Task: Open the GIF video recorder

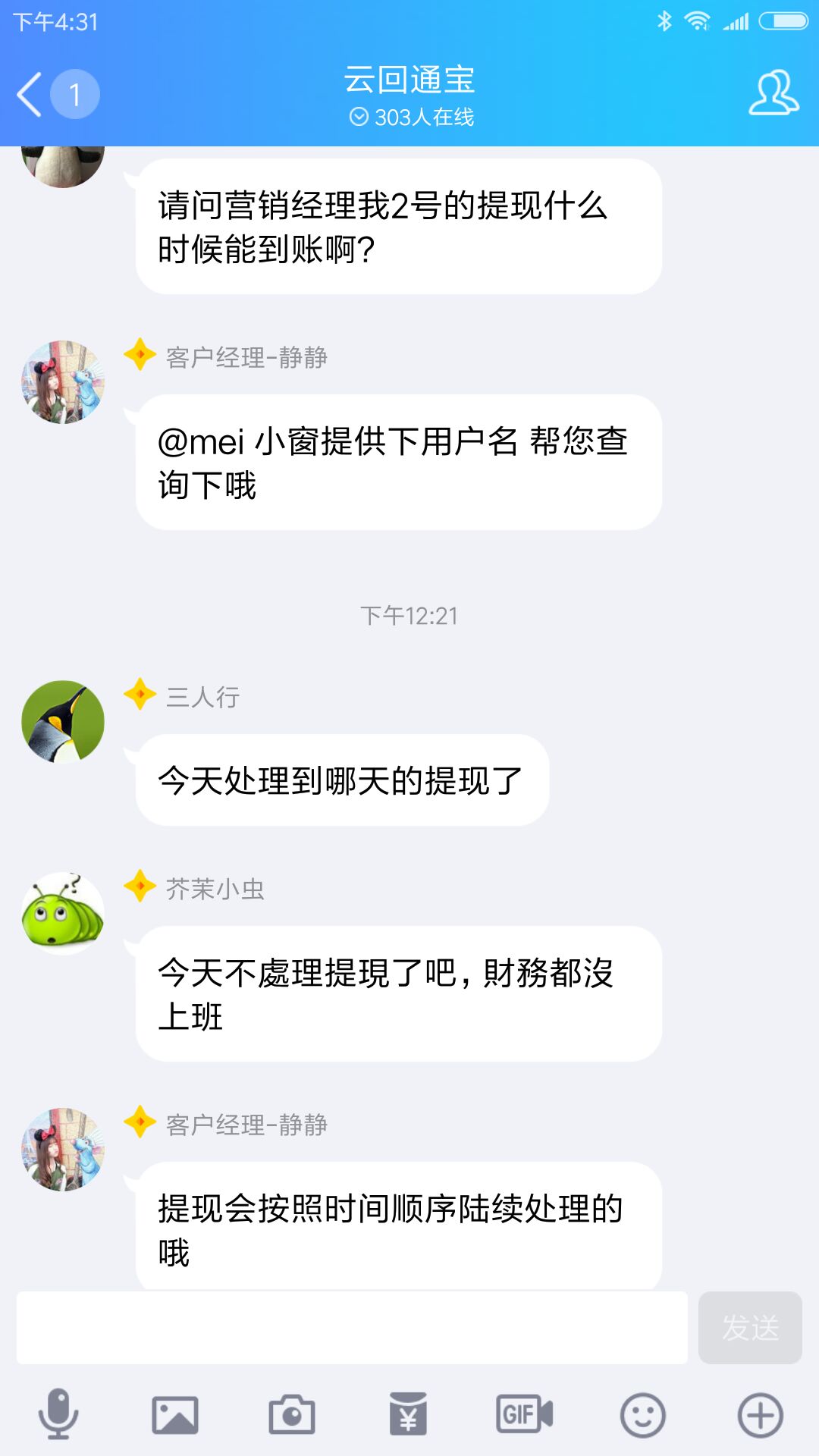Action: pyautogui.click(x=525, y=1415)
